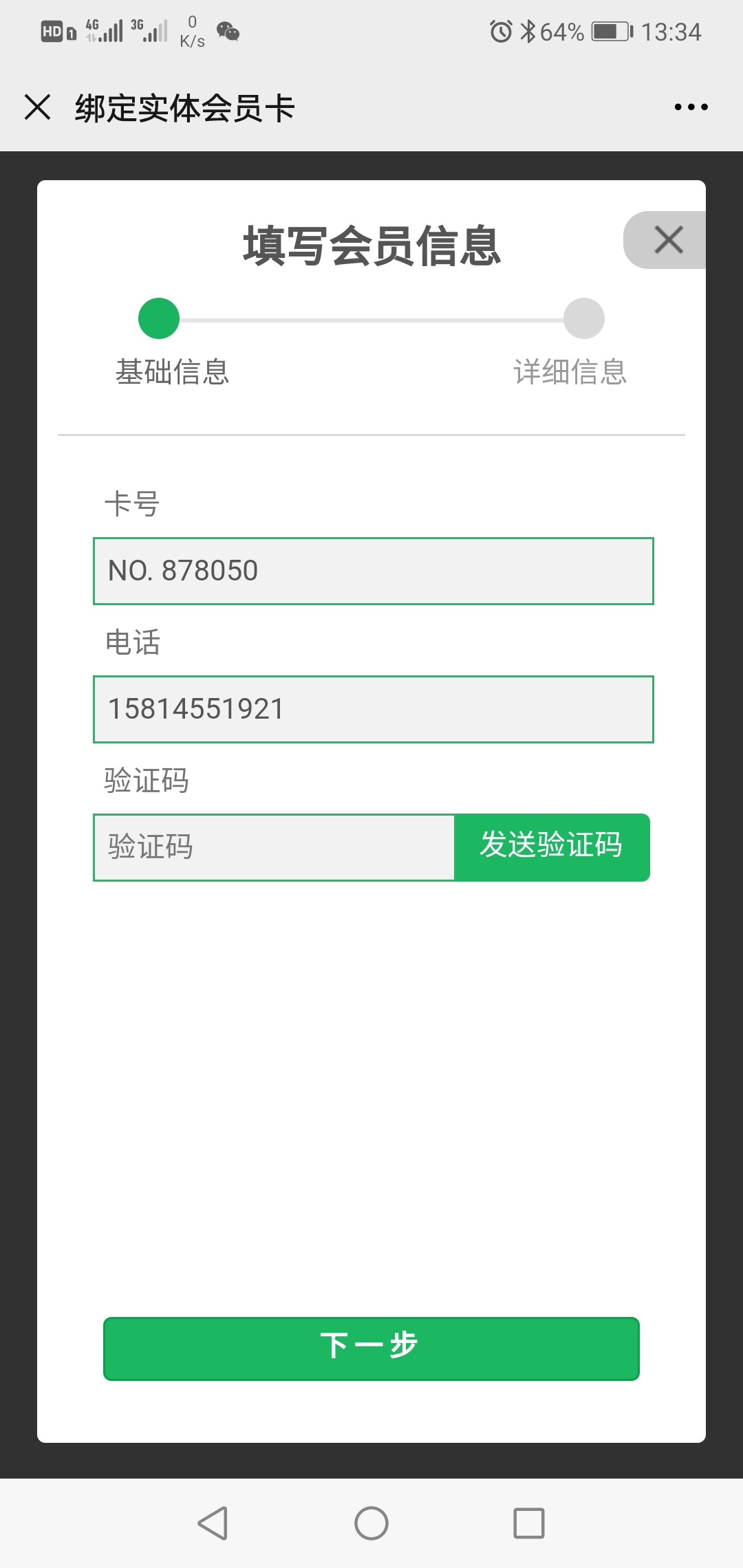Go to the home screen

click(x=371, y=1523)
